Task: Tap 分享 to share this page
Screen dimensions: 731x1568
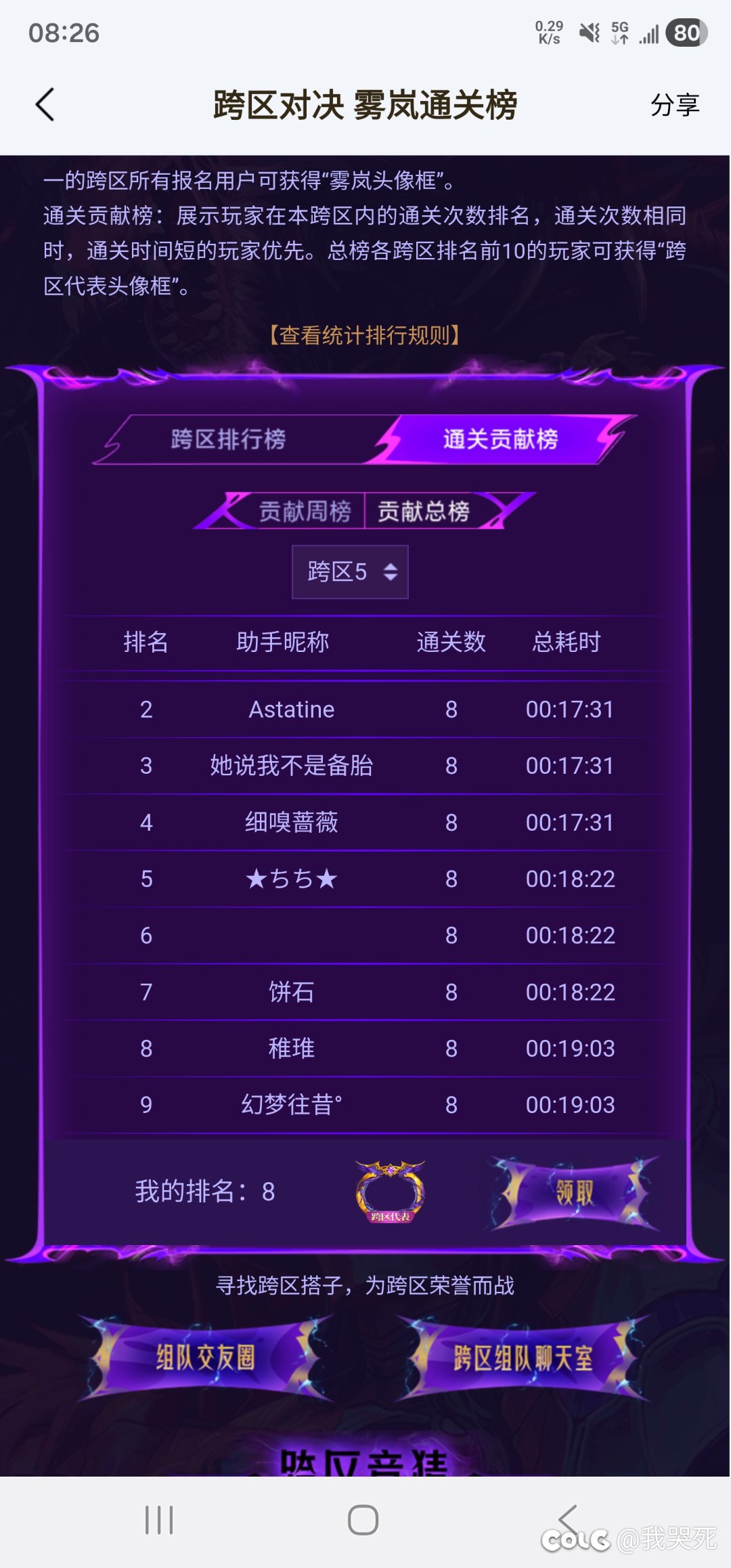Action: click(674, 105)
